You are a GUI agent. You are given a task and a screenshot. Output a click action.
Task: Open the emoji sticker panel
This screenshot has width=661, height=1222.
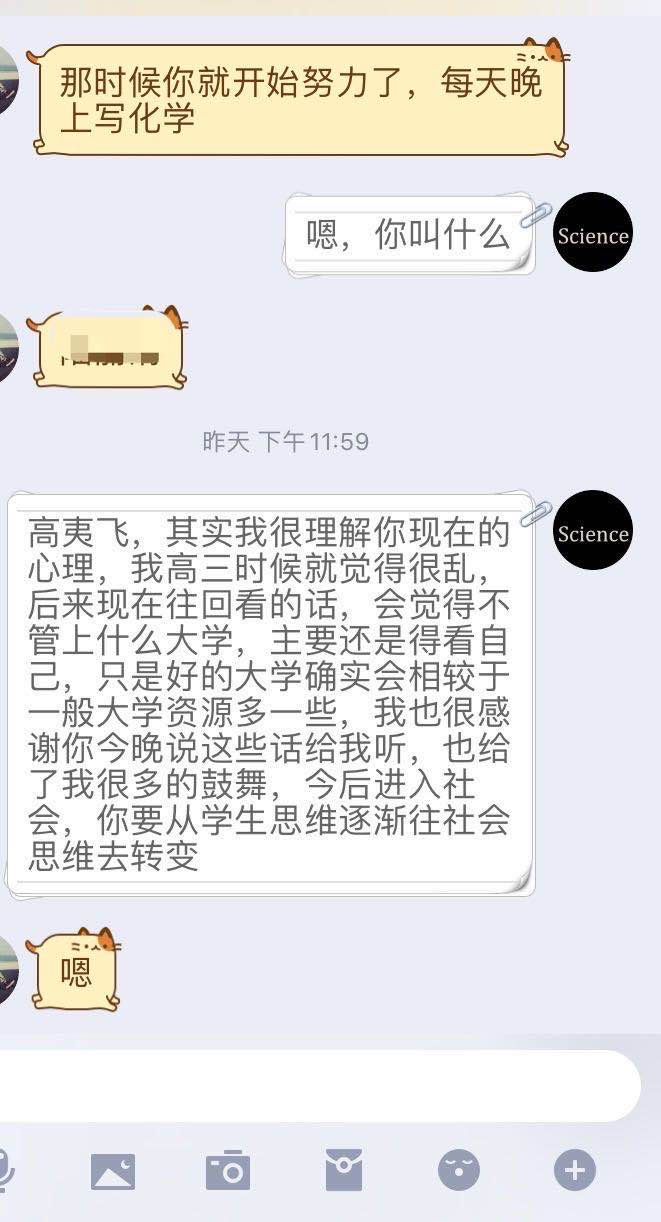459,1170
